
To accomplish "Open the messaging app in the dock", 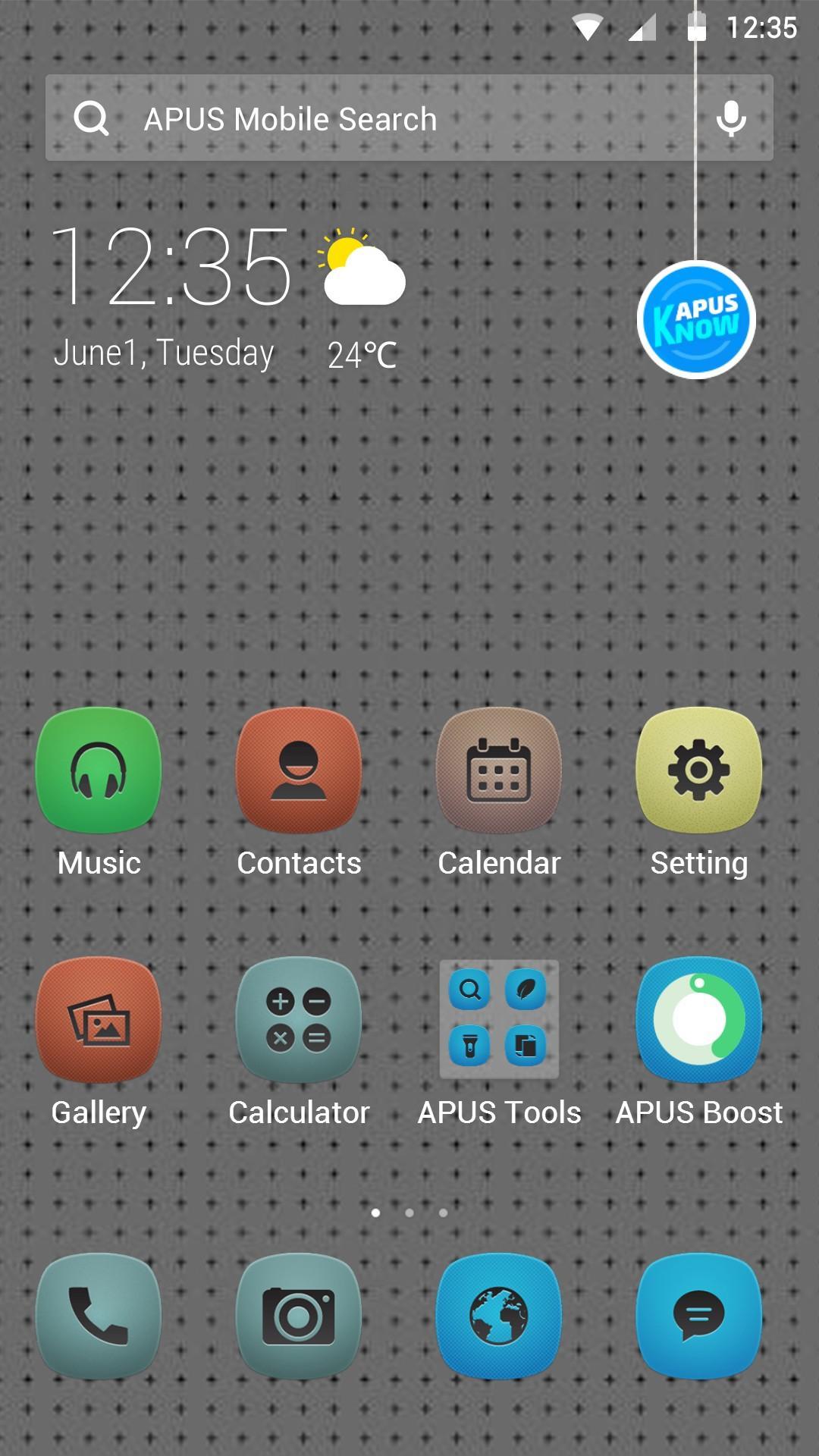I will pos(699,1316).
